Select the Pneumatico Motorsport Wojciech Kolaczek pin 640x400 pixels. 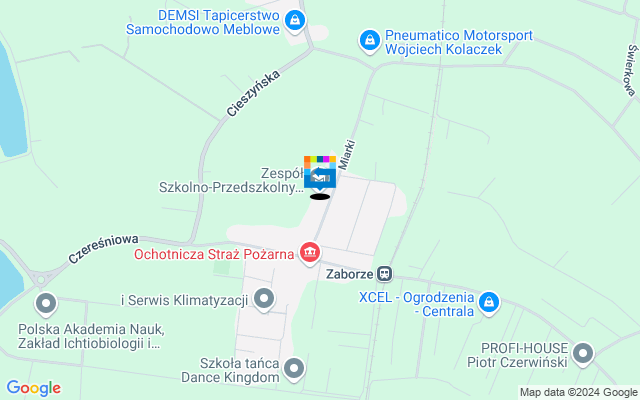coord(369,40)
